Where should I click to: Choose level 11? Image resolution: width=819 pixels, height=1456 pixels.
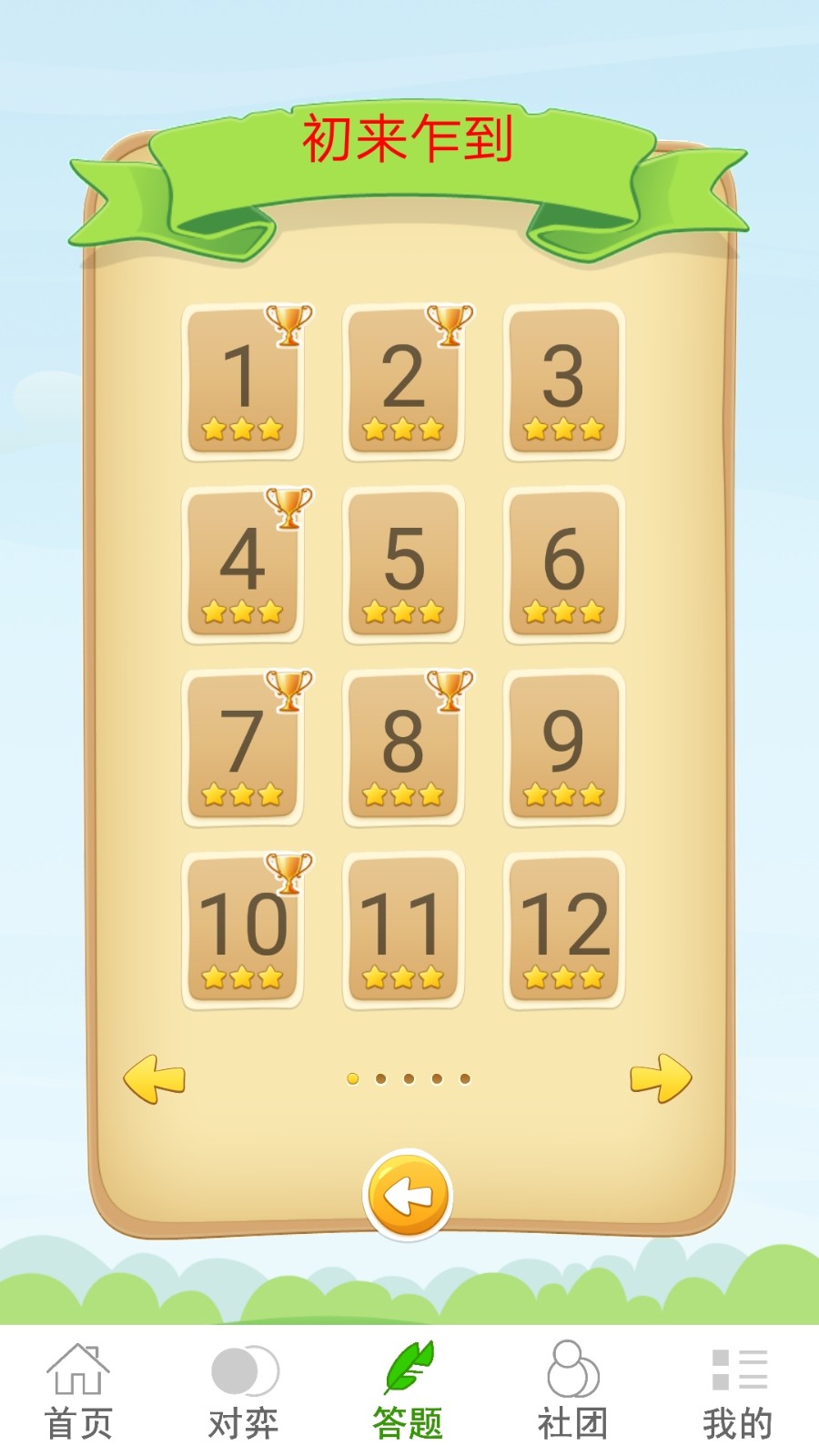(403, 931)
